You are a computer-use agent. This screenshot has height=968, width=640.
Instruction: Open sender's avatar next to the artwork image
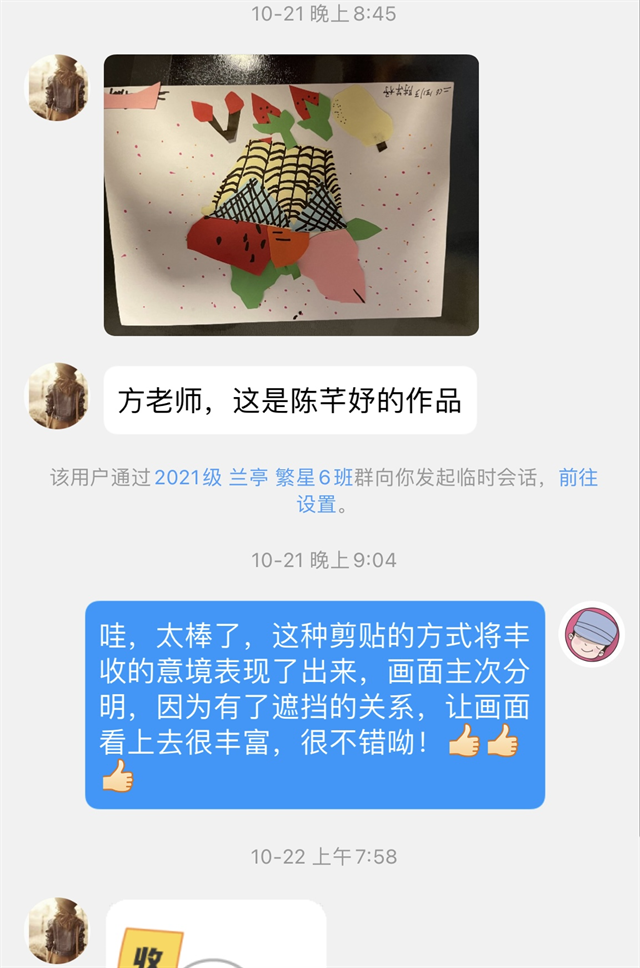pyautogui.click(x=57, y=87)
